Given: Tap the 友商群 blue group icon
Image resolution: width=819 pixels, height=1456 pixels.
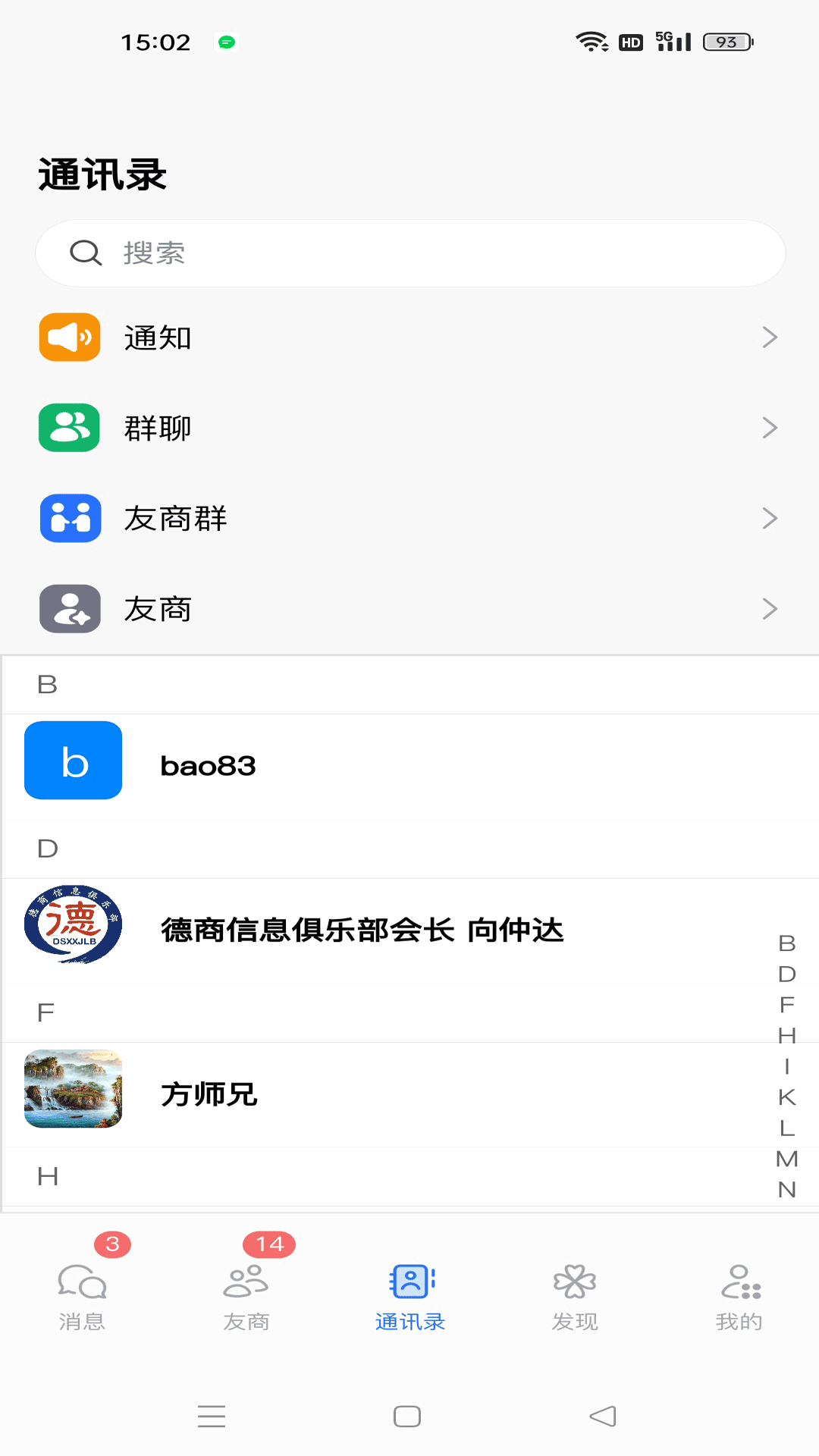Looking at the screenshot, I should coord(69,519).
